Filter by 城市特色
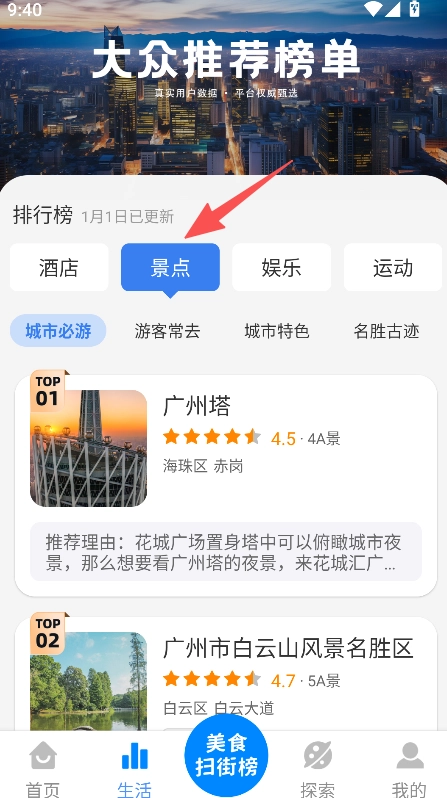The width and height of the screenshot is (447, 798). tap(277, 331)
